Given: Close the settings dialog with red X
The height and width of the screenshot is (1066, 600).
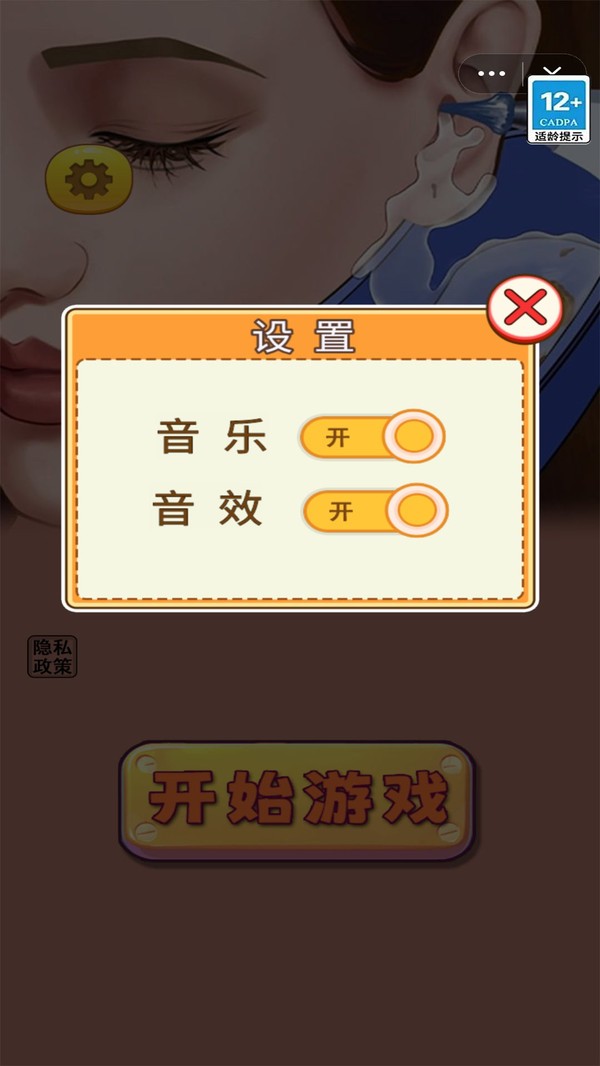Looking at the screenshot, I should coord(525,310).
